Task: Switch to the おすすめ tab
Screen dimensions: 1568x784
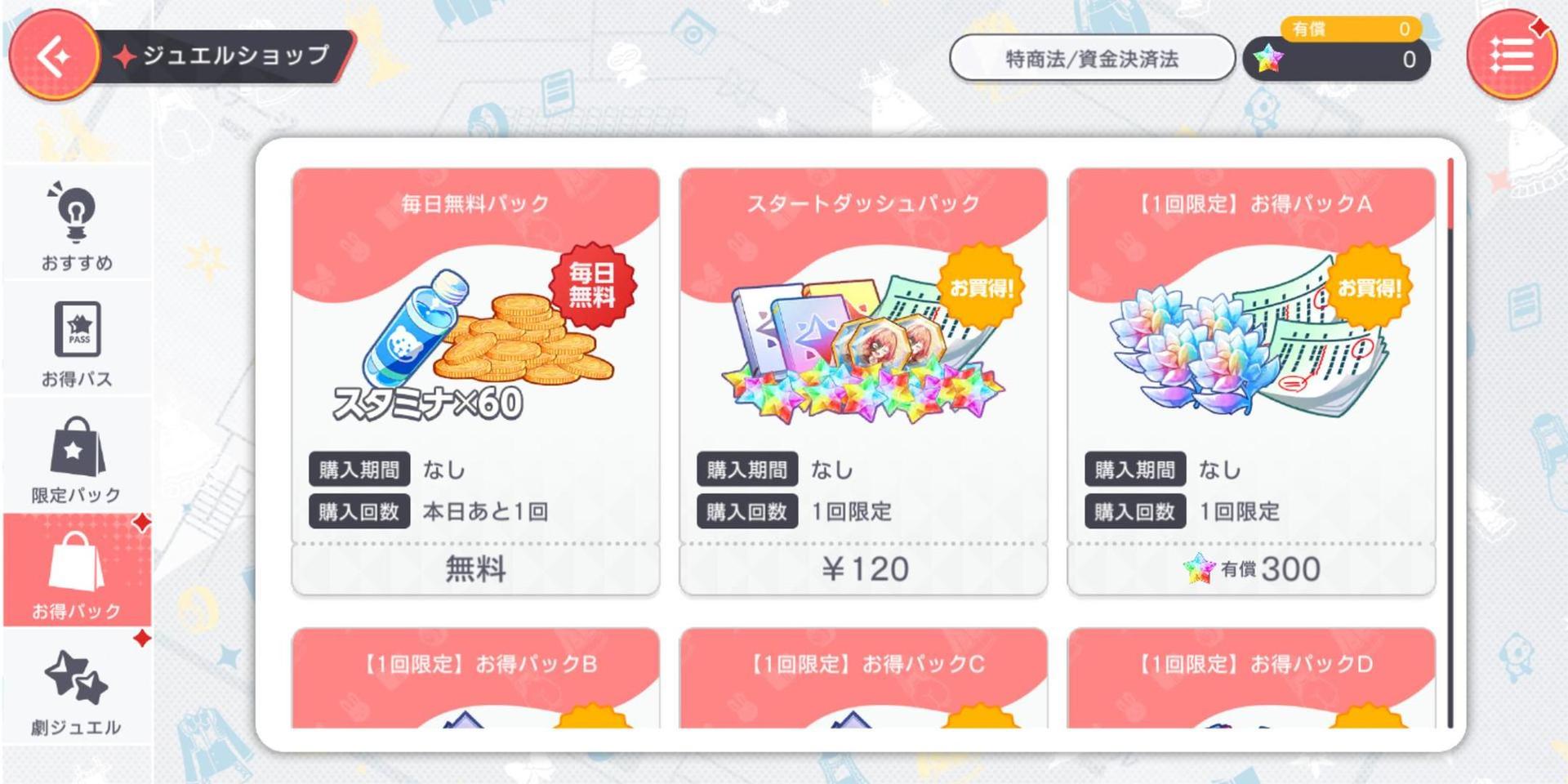Action: (x=77, y=225)
